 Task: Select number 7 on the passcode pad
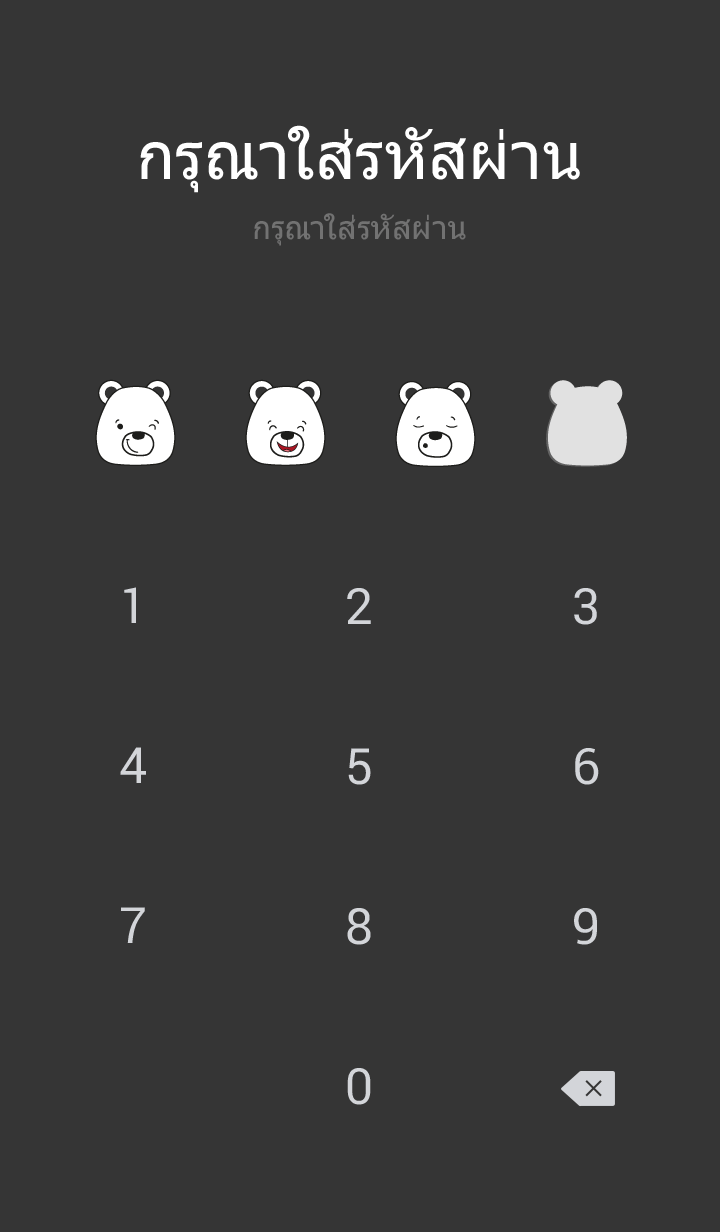coord(133,927)
